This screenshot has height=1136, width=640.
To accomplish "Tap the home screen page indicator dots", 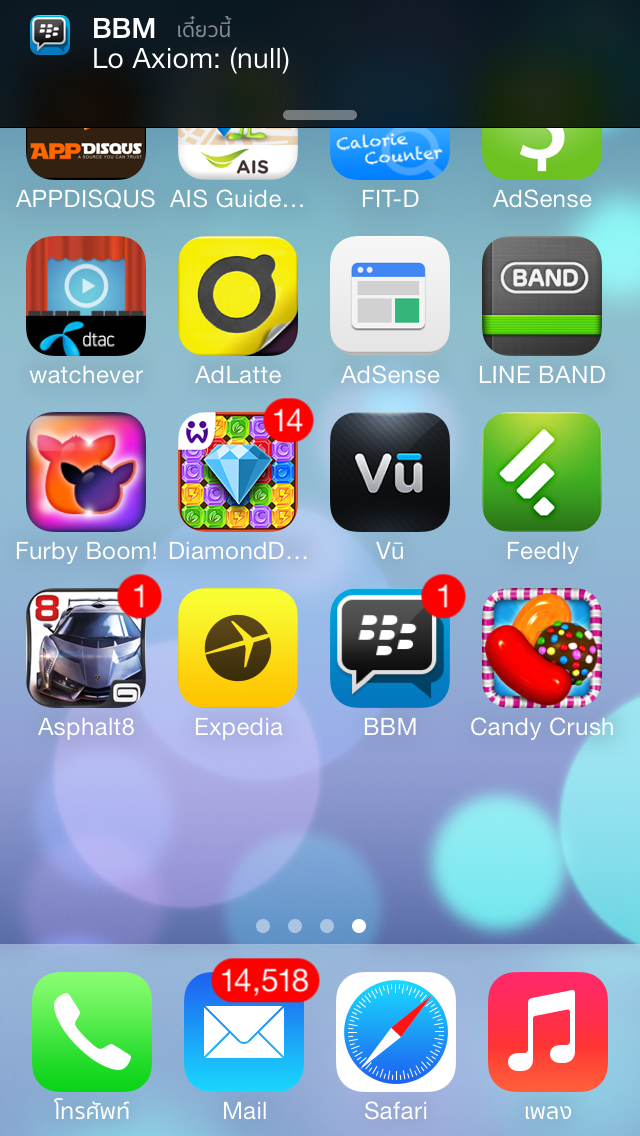I will pyautogui.click(x=311, y=926).
